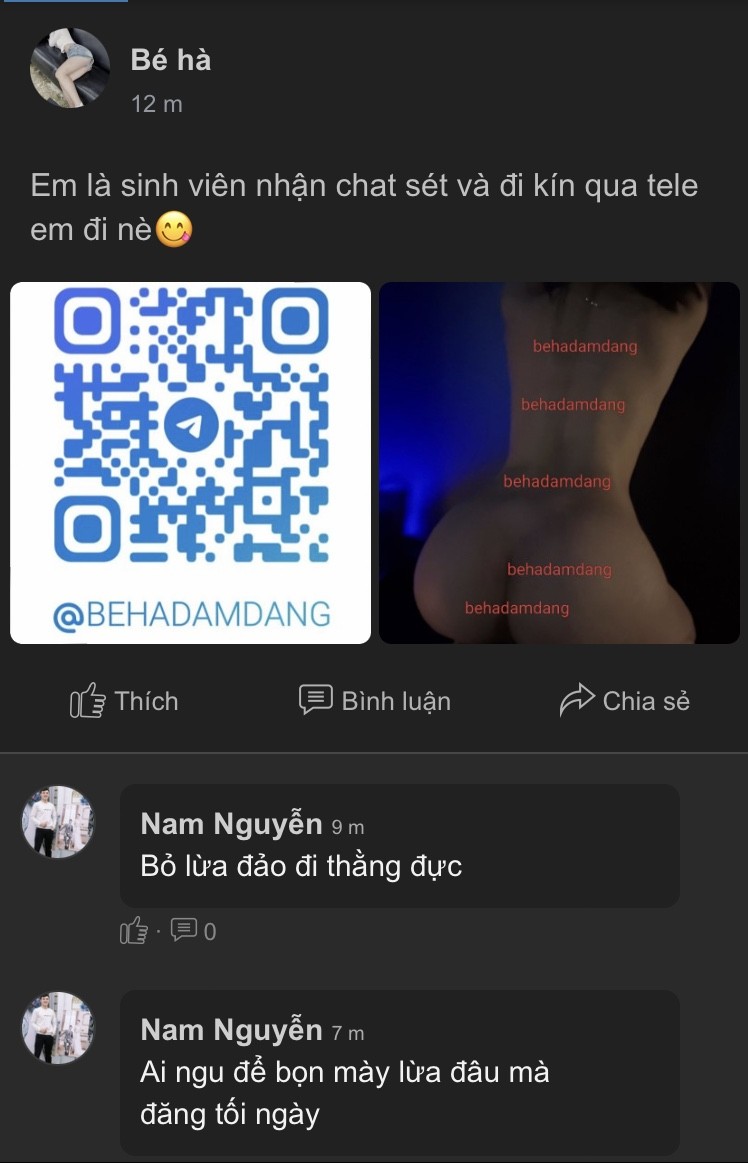Click the 12 m post timestamp
Viewport: 748px width, 1163px height.
click(162, 102)
